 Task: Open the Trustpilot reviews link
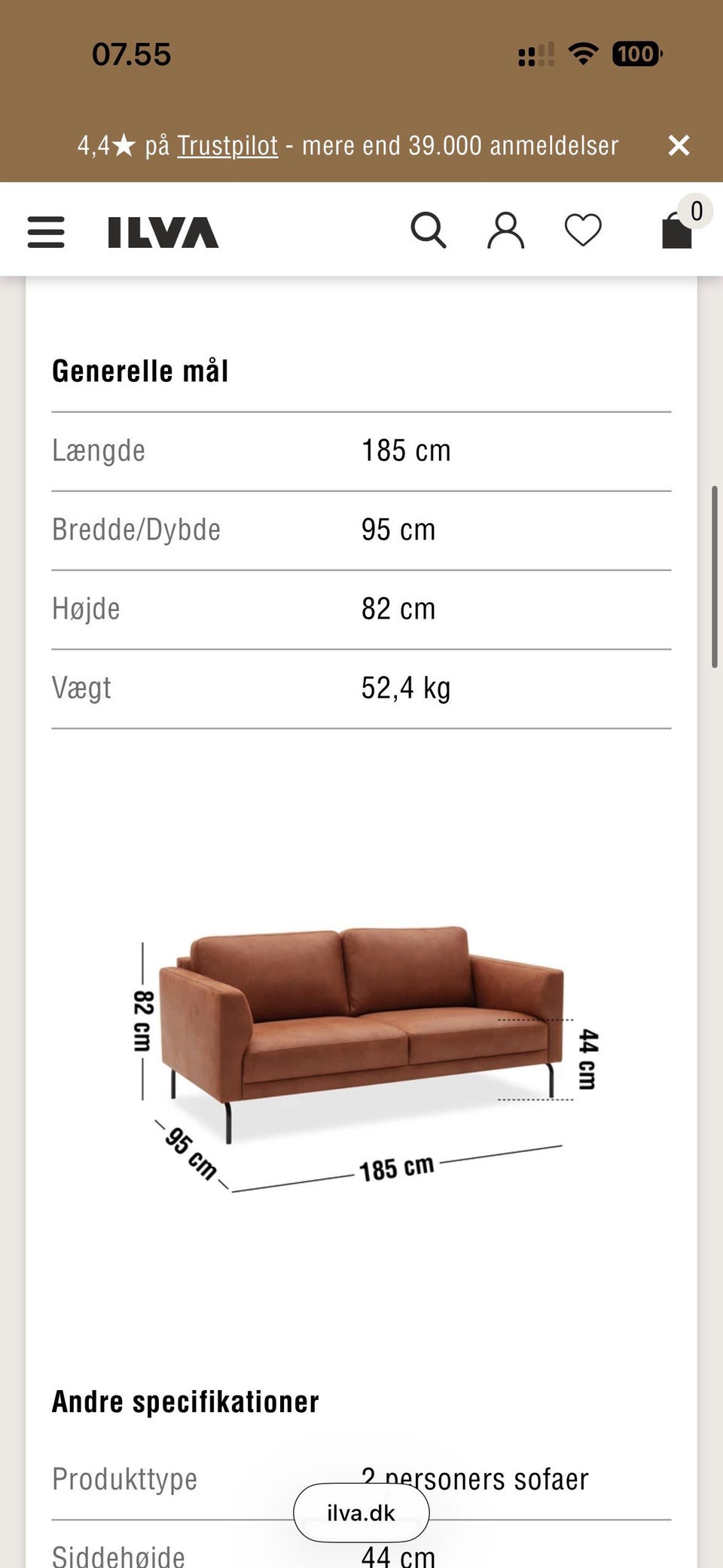point(226,146)
